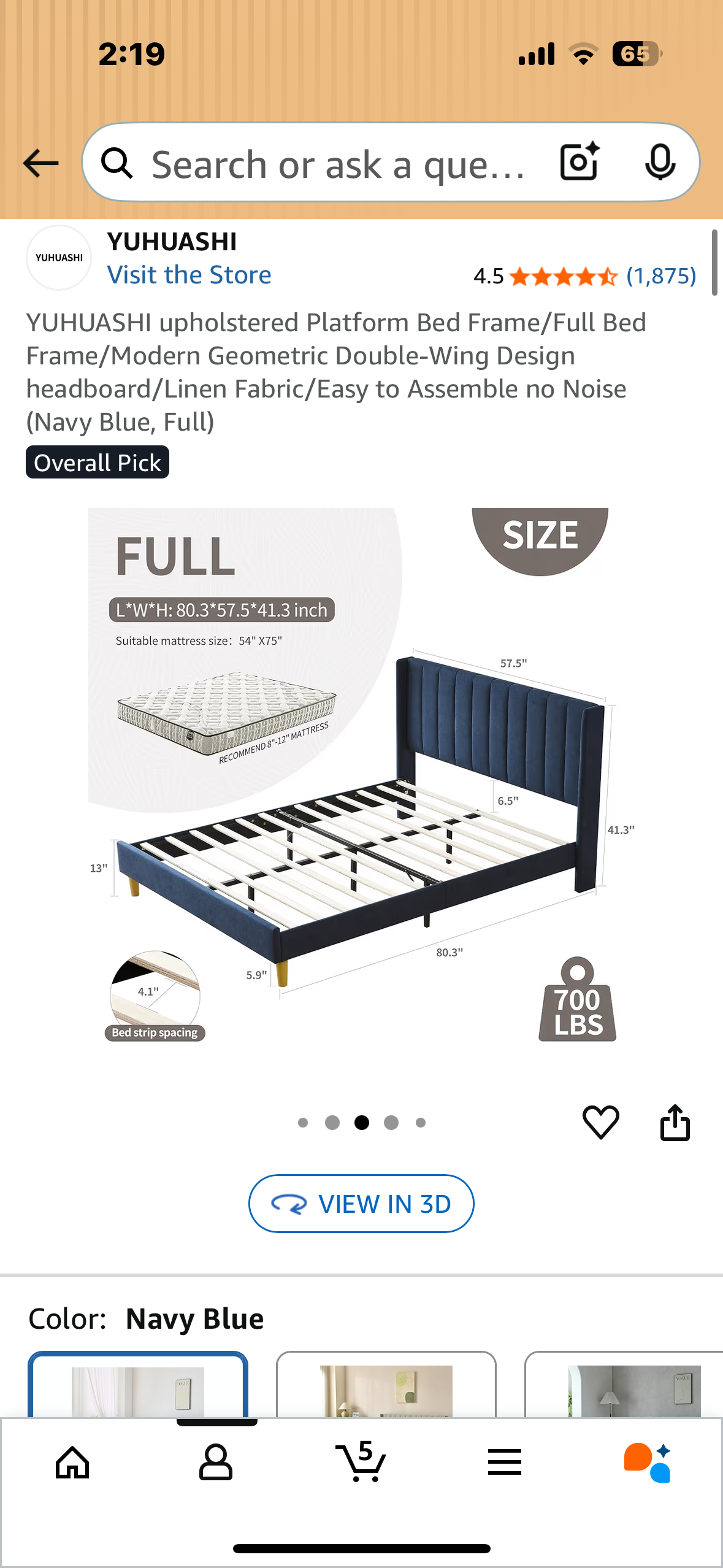Tap the back arrow to return
The image size is (723, 1568).
(x=39, y=163)
